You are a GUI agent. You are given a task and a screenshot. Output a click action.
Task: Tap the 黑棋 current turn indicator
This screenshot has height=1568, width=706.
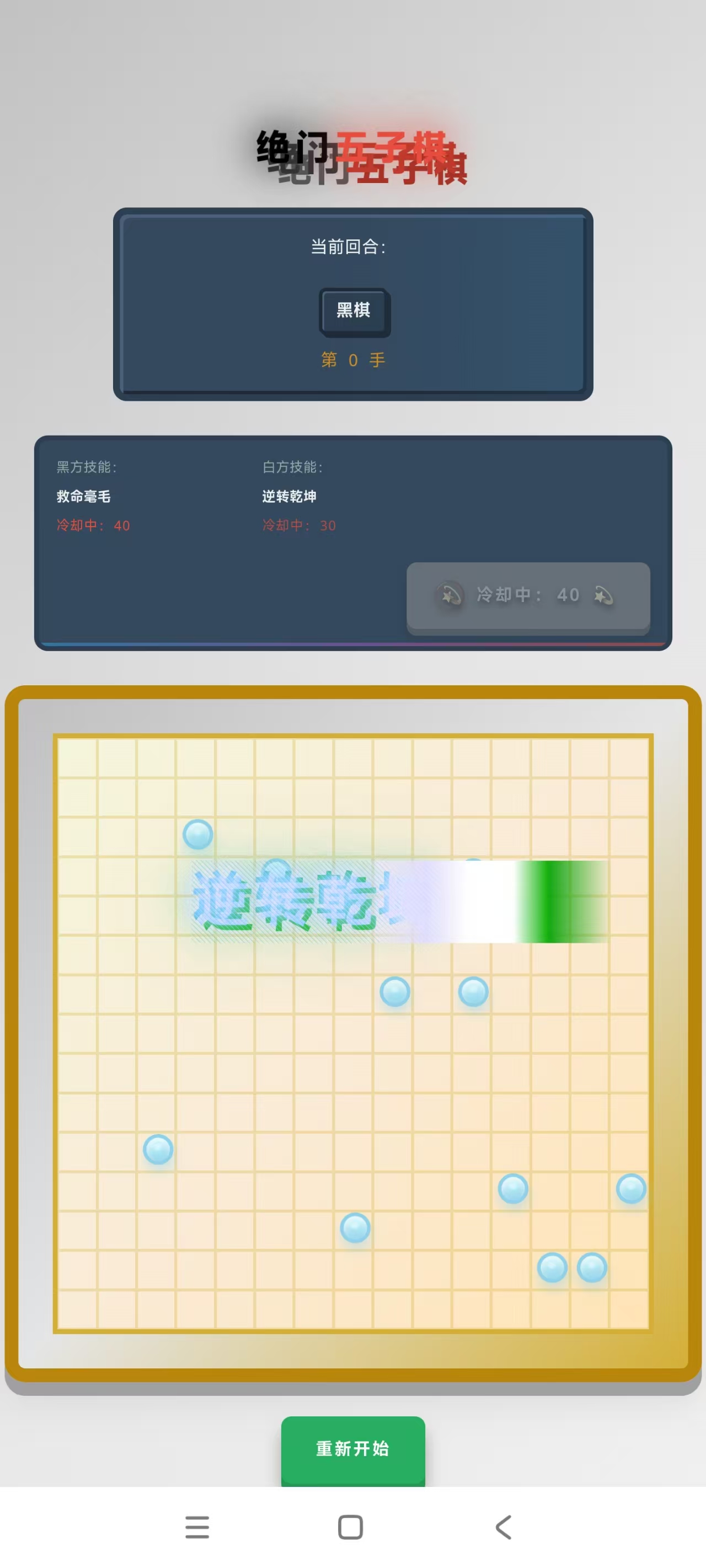point(354,310)
